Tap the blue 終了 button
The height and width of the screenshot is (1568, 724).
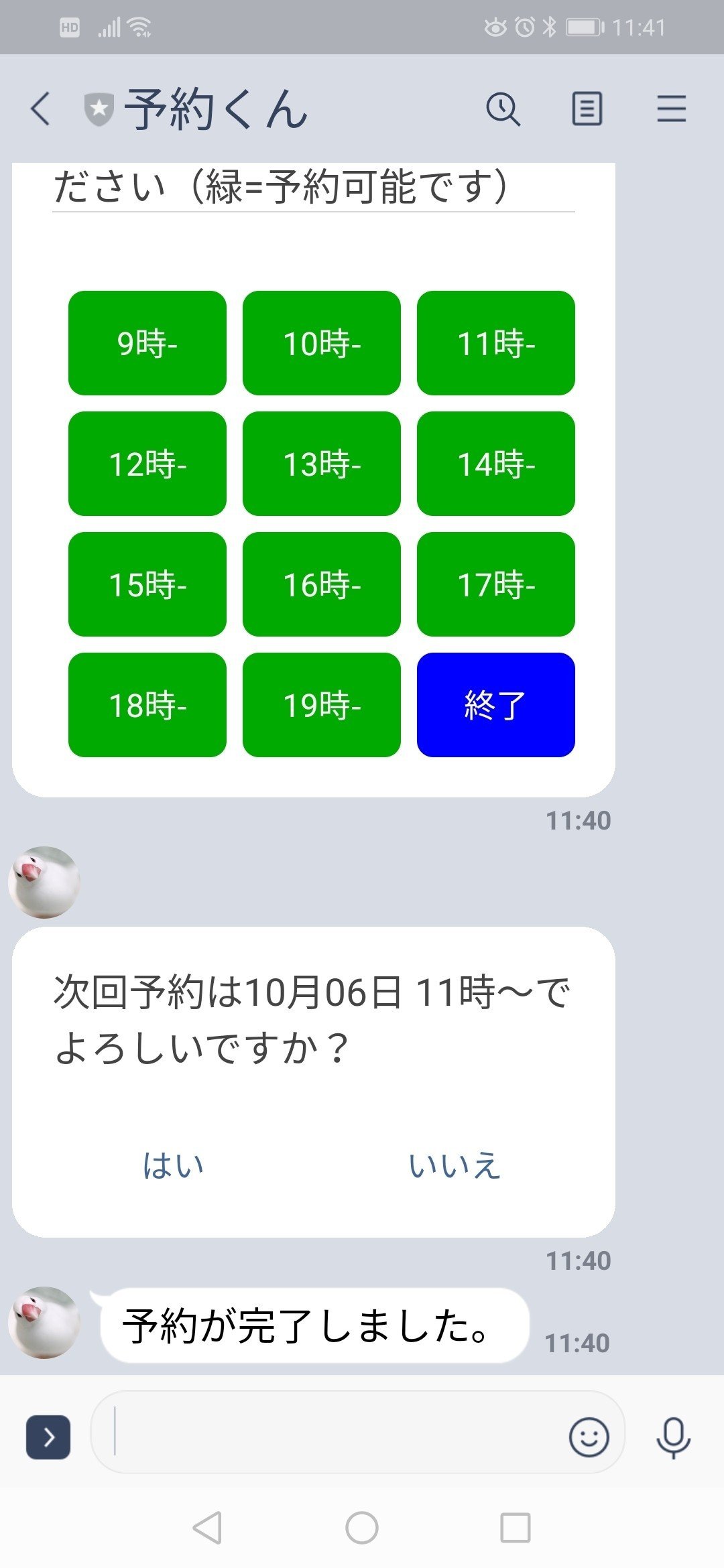click(496, 705)
